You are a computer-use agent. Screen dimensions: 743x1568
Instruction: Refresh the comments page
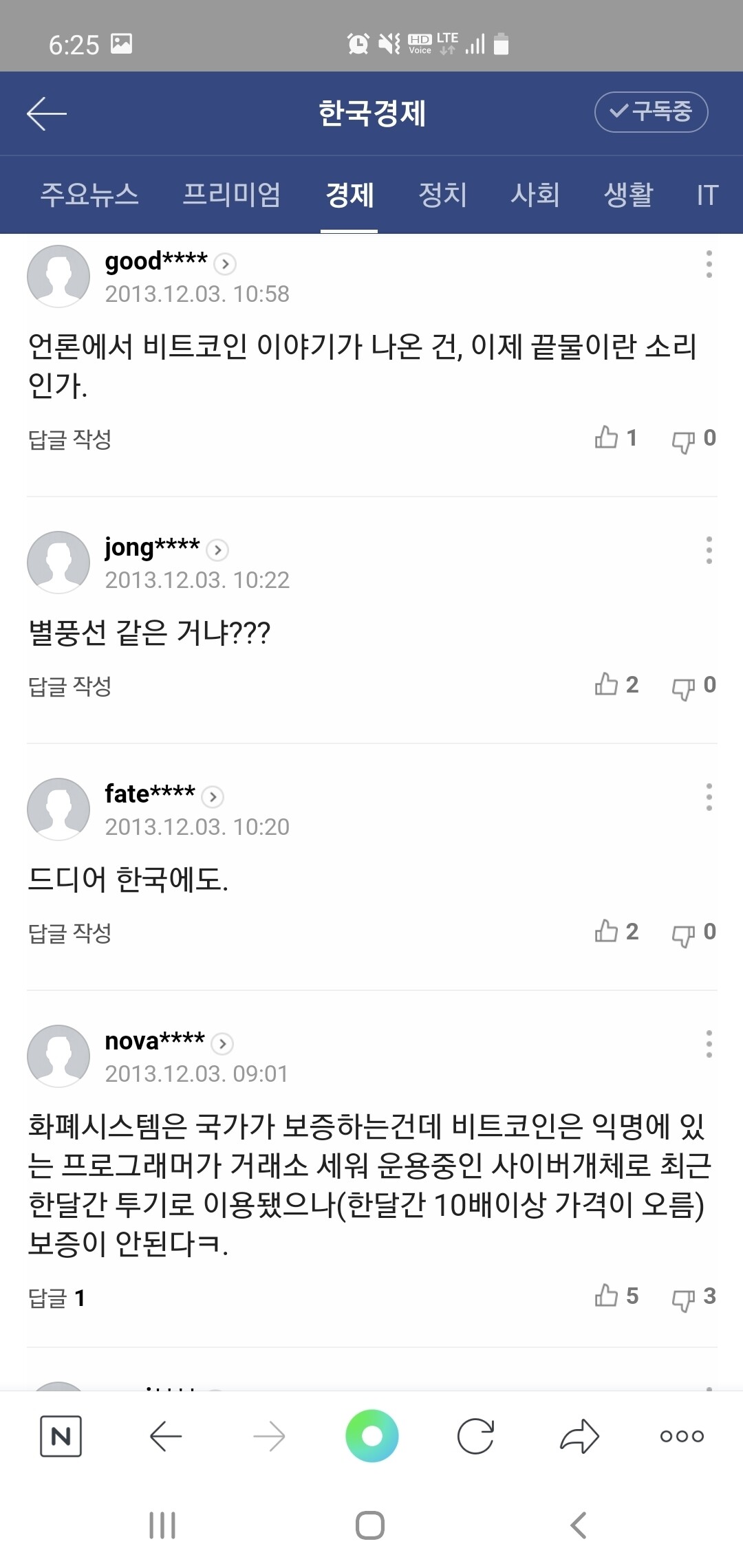(474, 1435)
